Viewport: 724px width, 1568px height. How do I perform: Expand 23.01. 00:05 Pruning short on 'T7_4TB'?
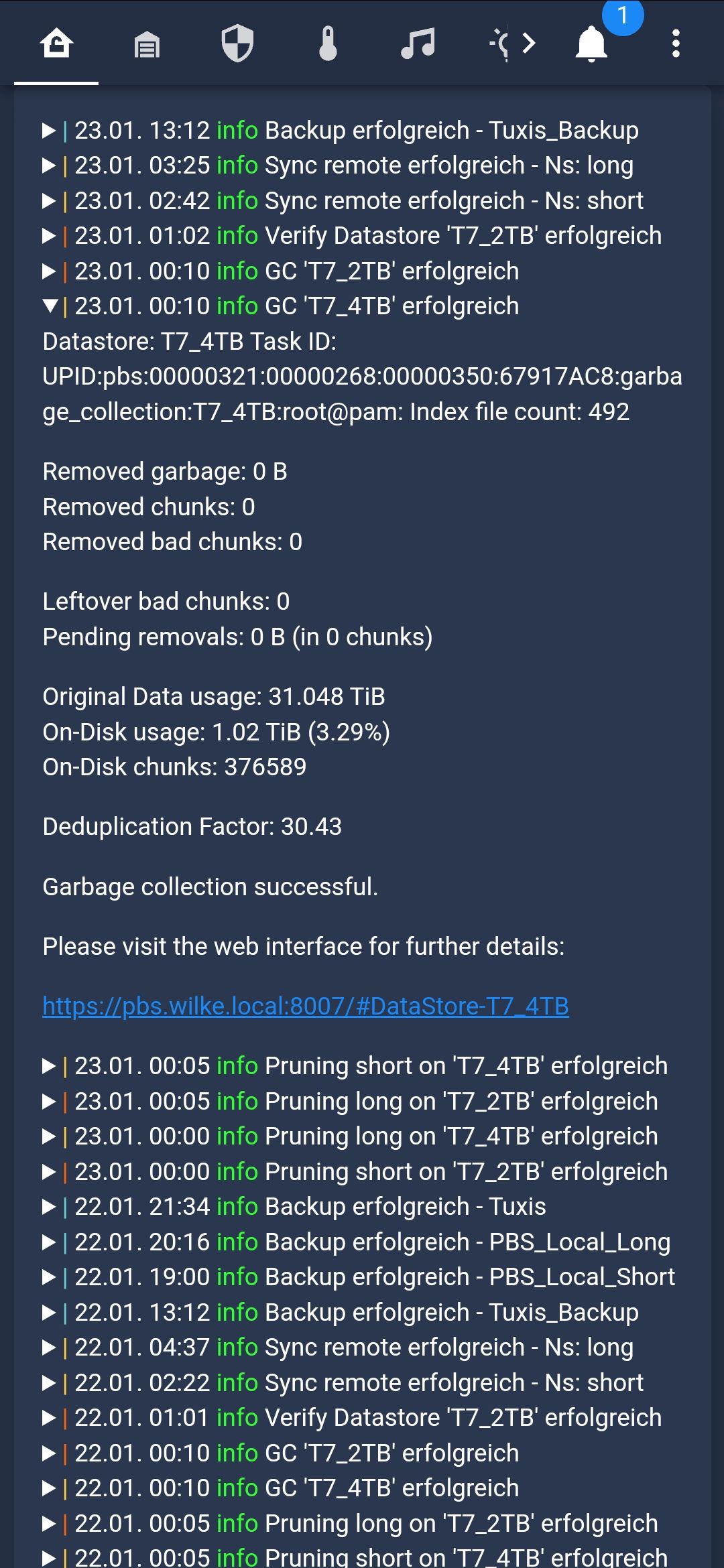click(x=49, y=1066)
